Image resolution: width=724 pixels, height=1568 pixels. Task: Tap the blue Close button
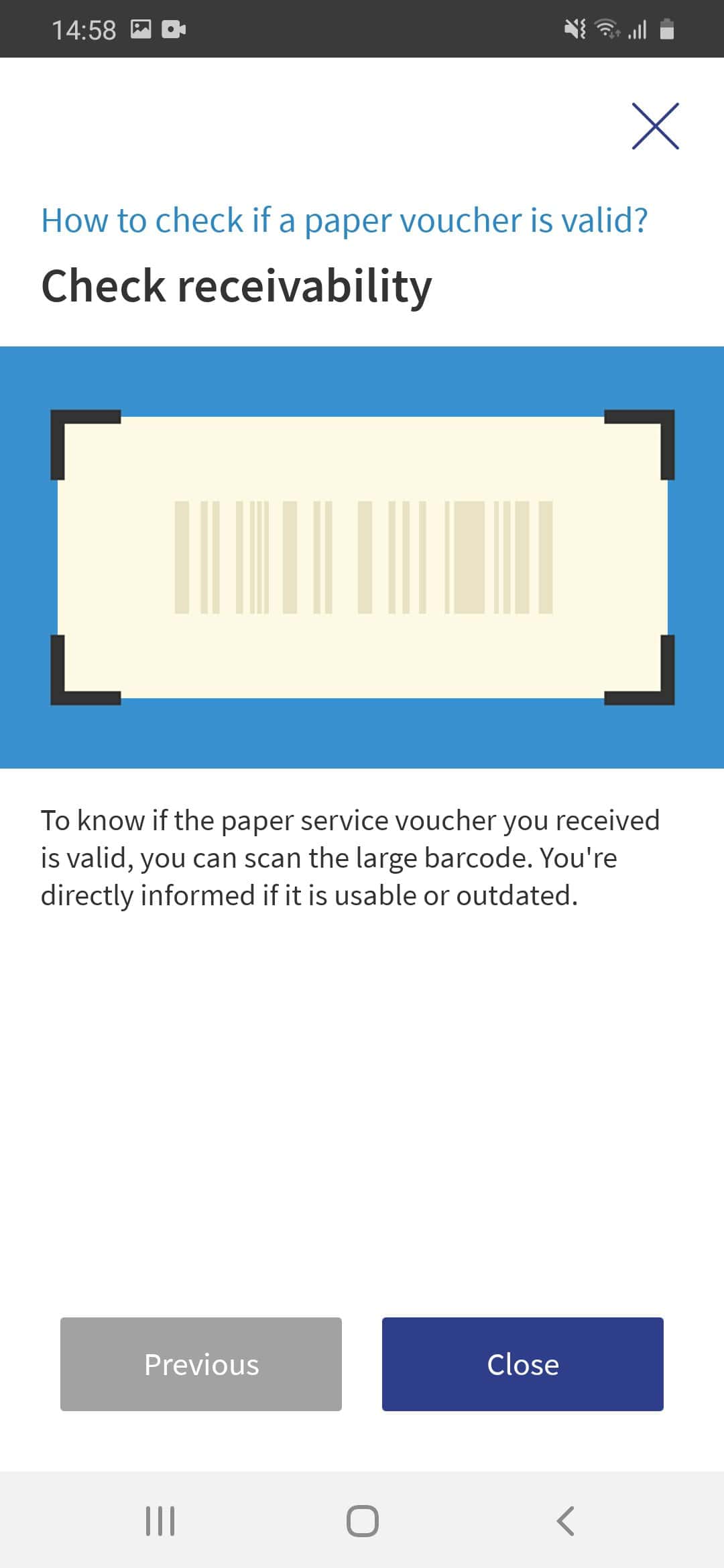(x=523, y=1364)
